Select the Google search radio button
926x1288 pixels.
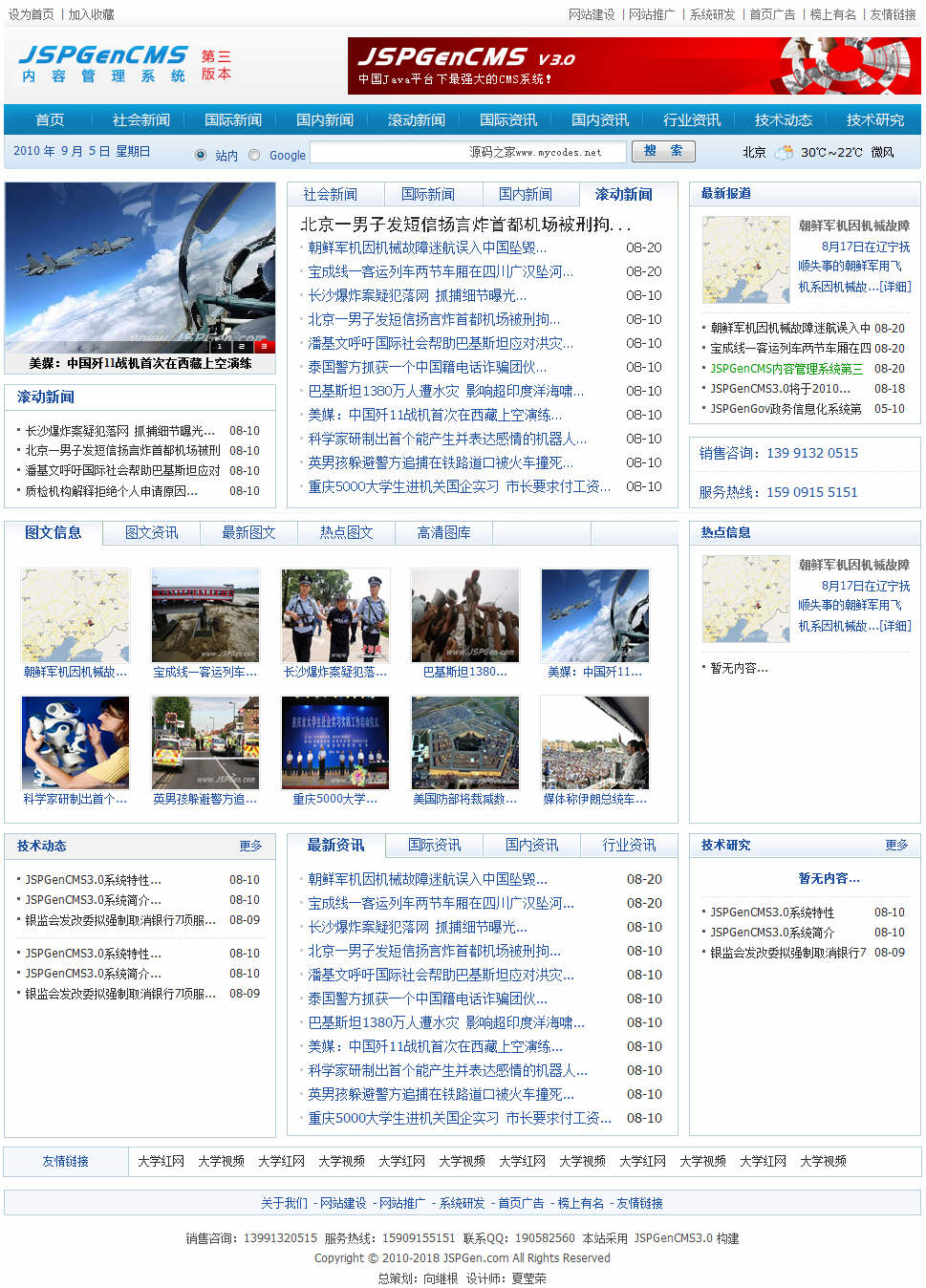tap(254, 155)
